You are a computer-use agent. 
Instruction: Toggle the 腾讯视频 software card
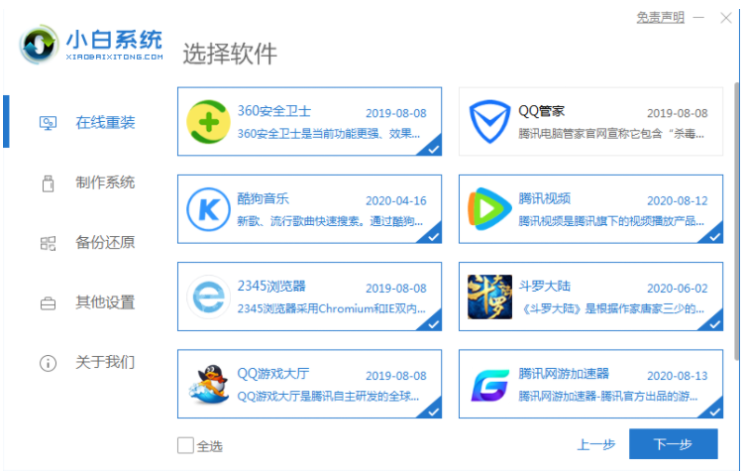tap(590, 209)
